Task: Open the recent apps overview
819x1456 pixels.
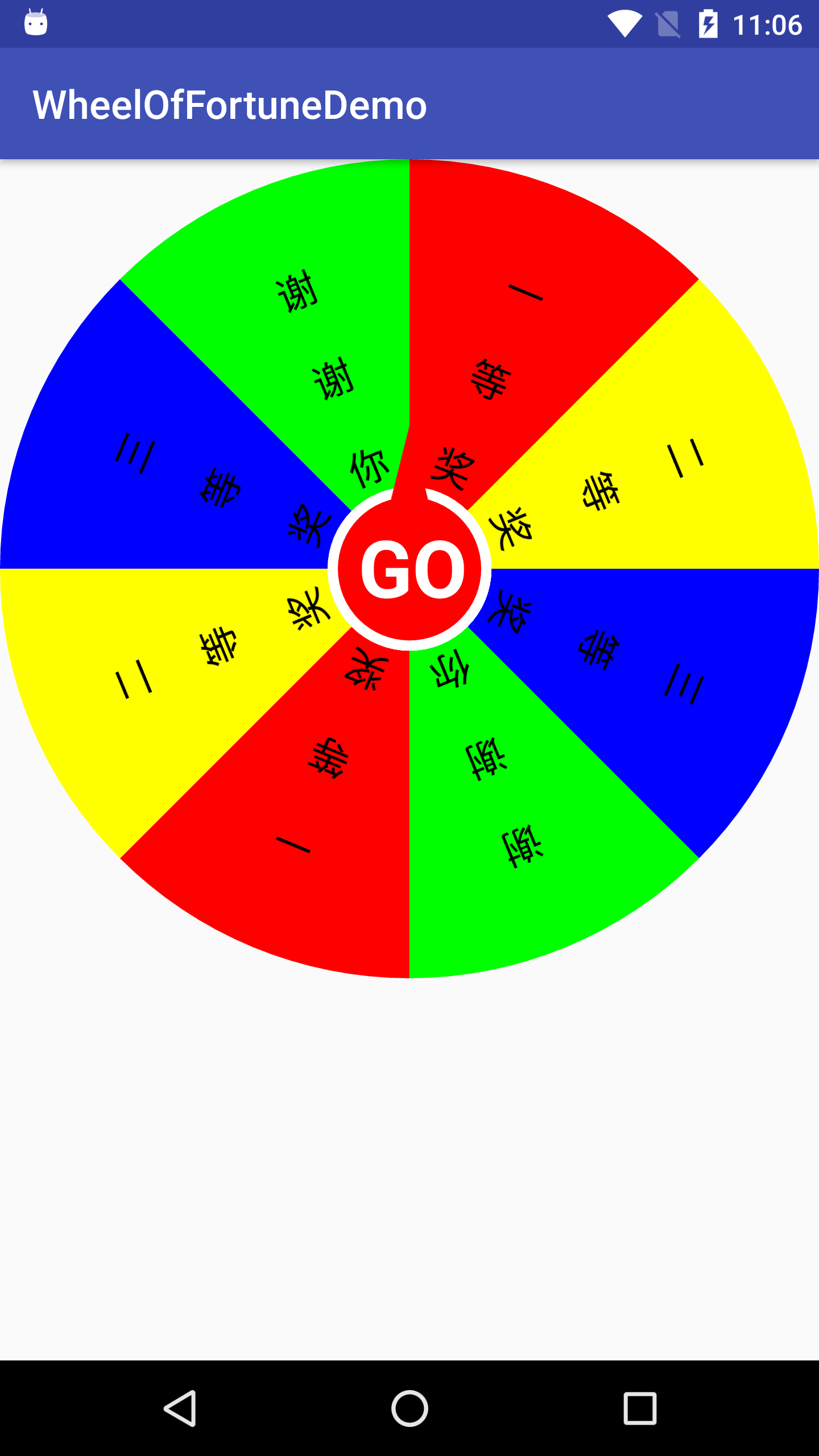Action: point(640,1408)
